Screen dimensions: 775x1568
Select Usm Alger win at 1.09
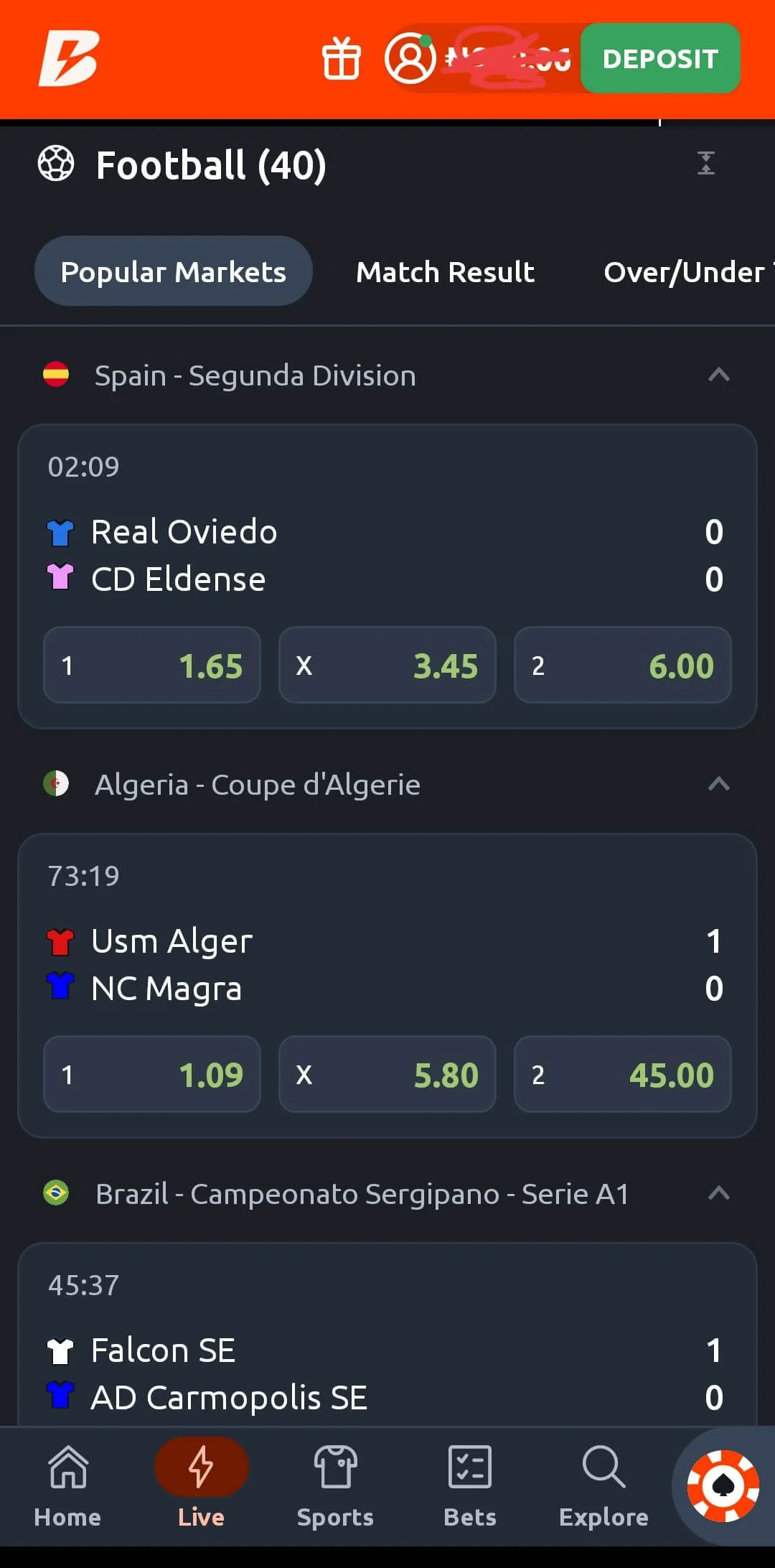pyautogui.click(x=152, y=1074)
